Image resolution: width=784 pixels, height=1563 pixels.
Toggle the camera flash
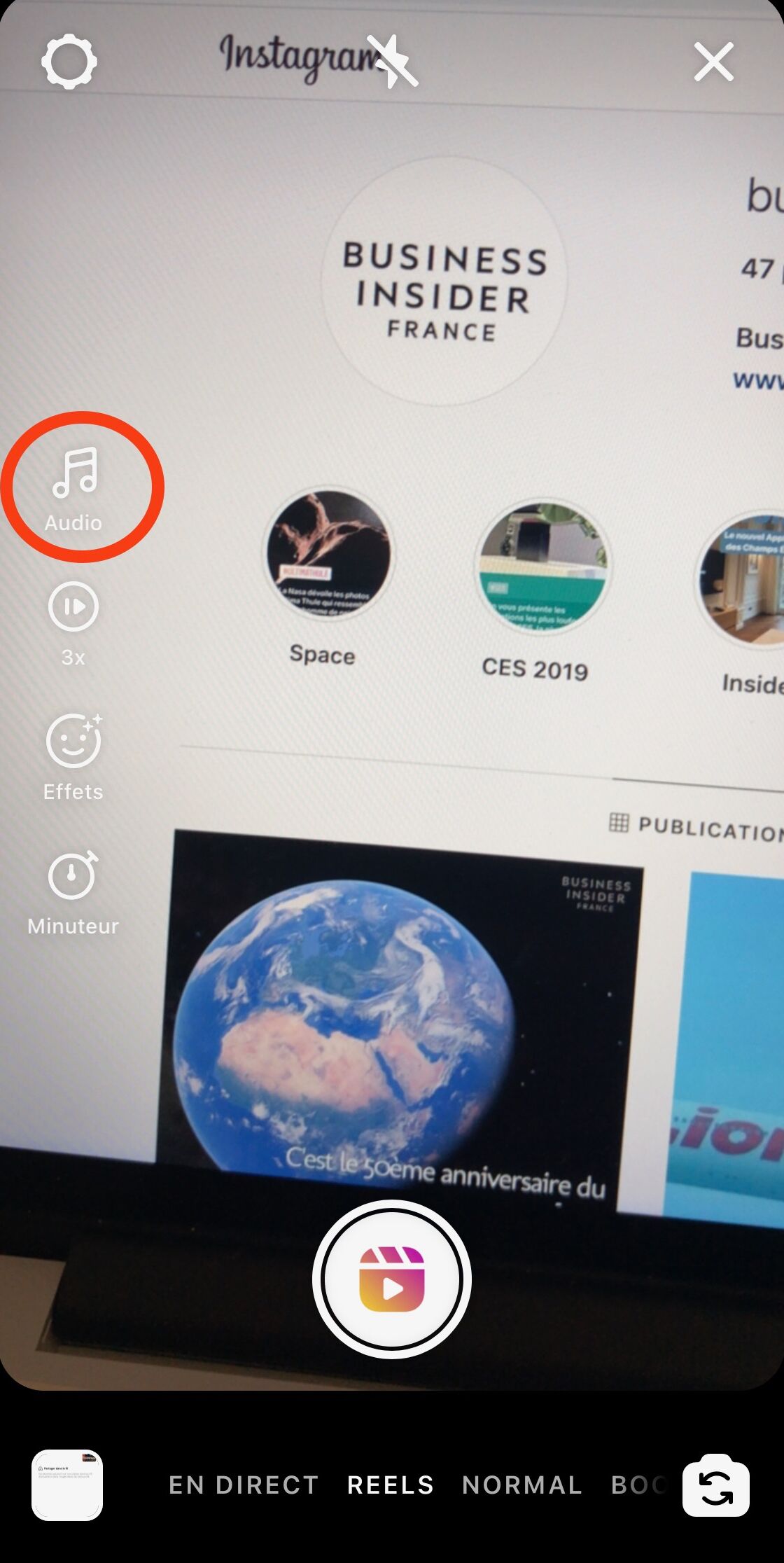point(393,62)
